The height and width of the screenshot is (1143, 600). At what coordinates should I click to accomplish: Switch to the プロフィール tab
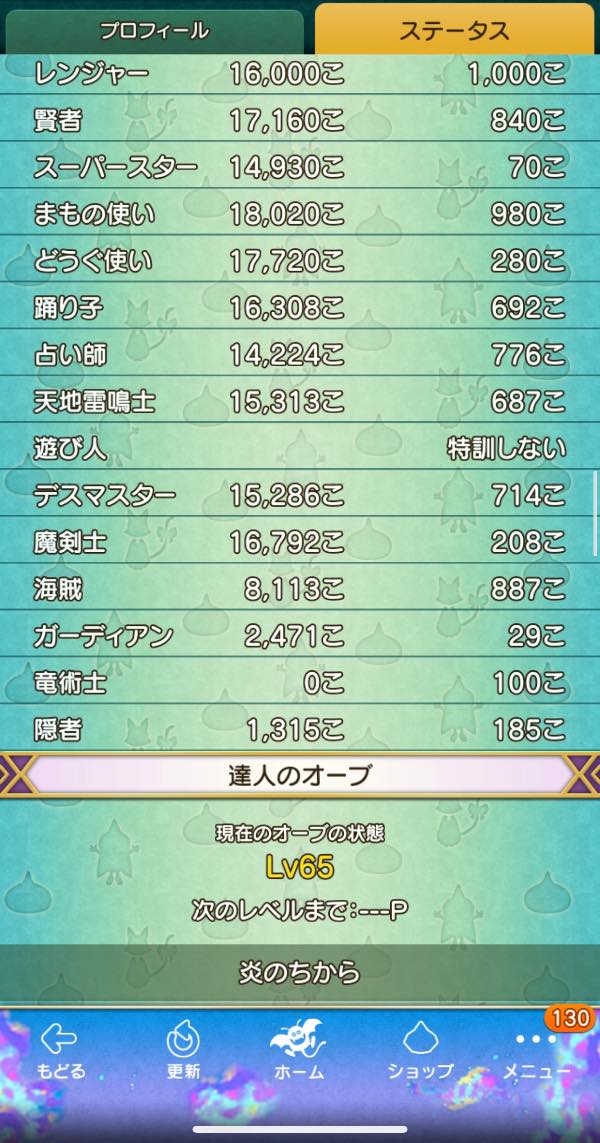(x=153, y=31)
